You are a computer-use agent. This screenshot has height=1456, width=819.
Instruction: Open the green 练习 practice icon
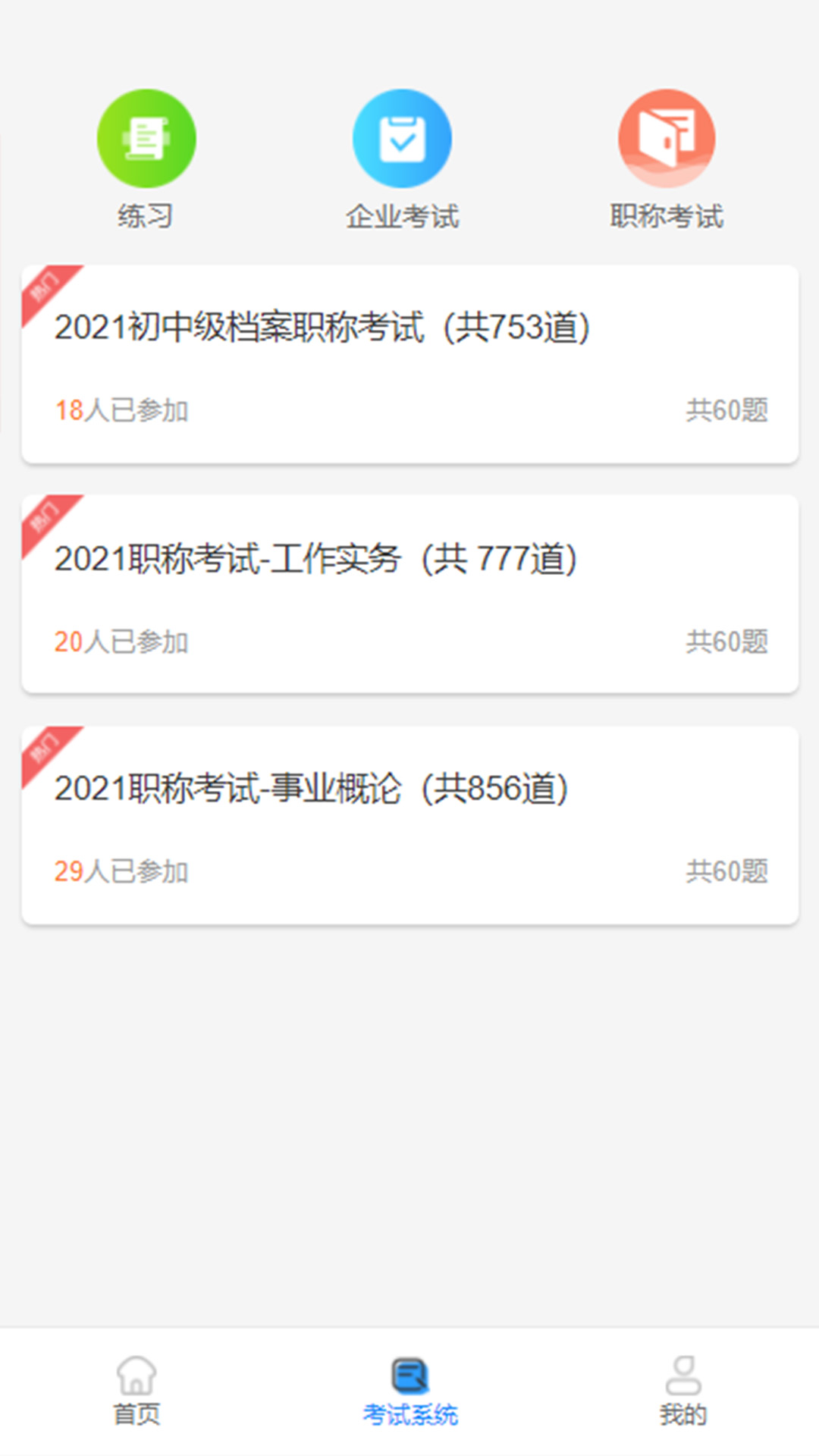click(x=147, y=136)
